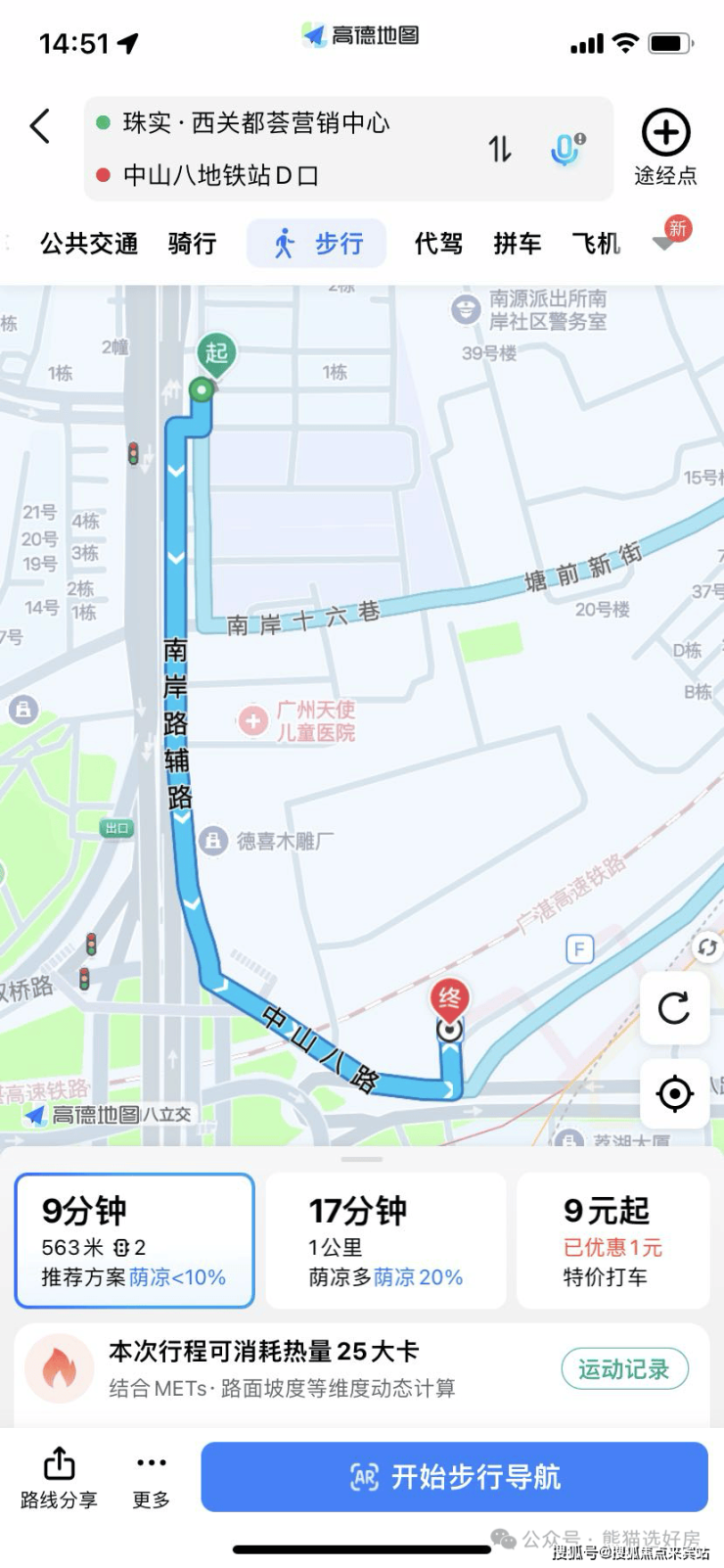This screenshot has width=724, height=1568.
Task: Swap start and destination points
Action: [500, 149]
